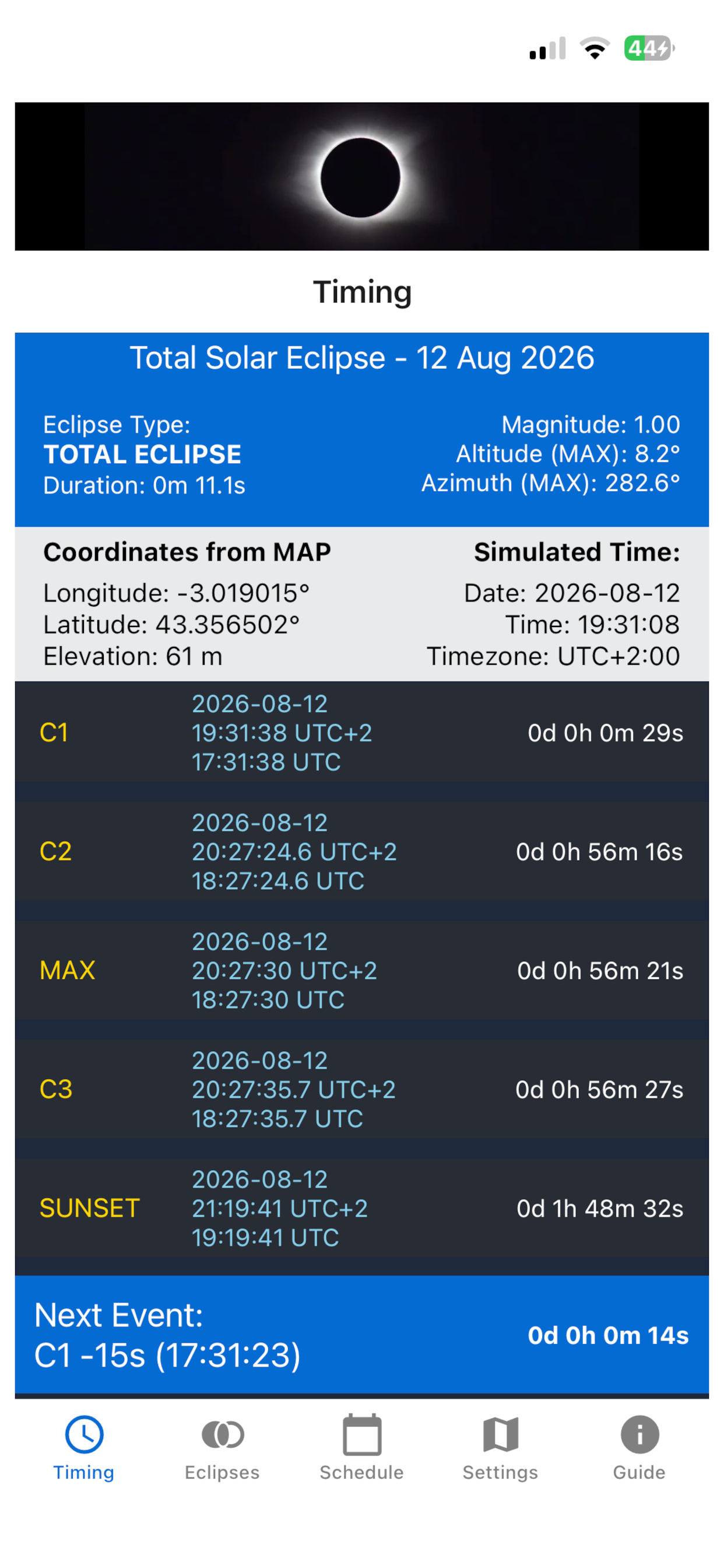Open the Guide tab
Image resolution: width=724 pixels, height=1568 pixels.
[639, 1448]
